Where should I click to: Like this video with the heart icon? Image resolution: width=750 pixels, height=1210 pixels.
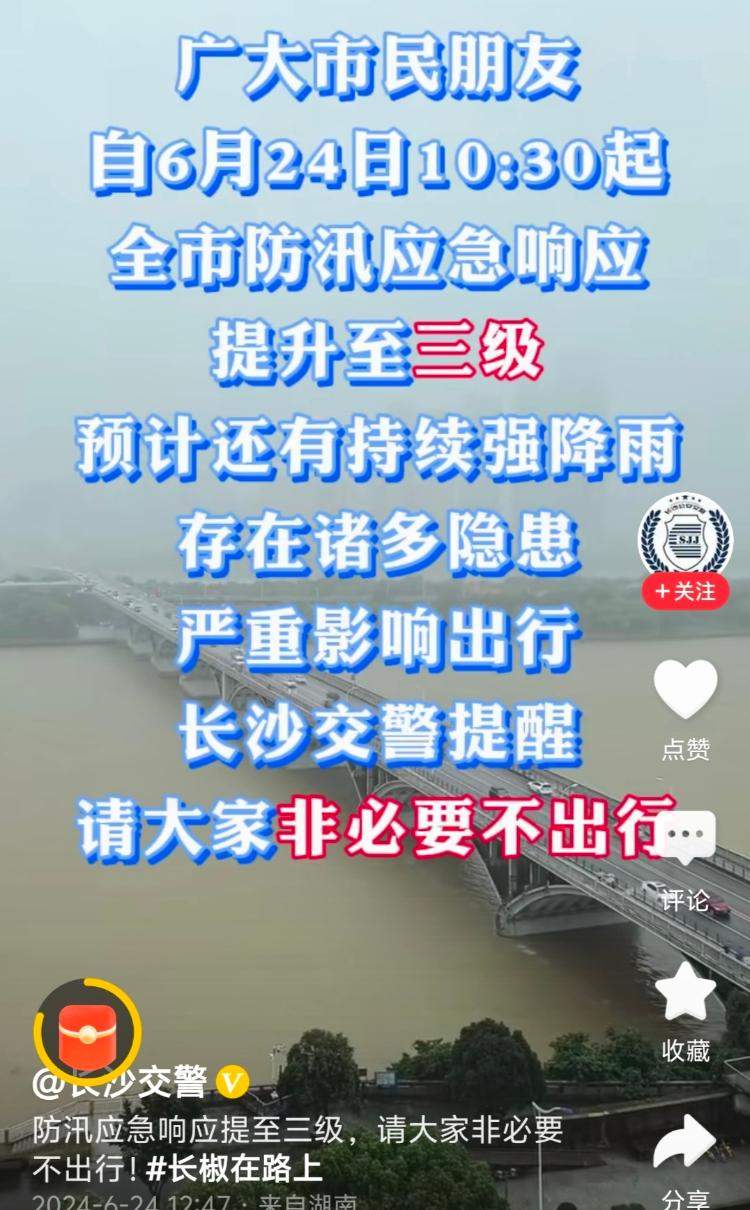tap(686, 690)
